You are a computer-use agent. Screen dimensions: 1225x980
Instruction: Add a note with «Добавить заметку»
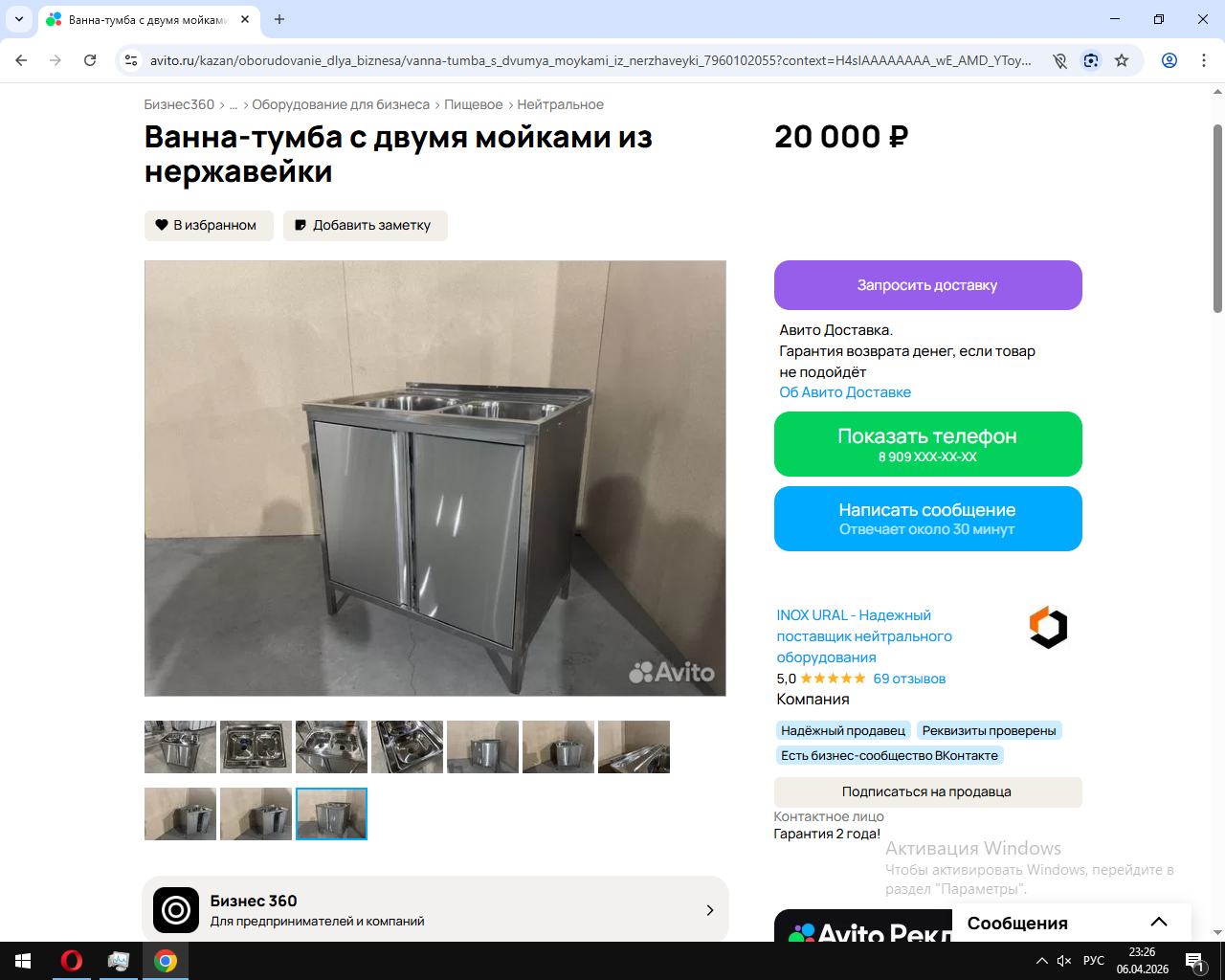365,226
